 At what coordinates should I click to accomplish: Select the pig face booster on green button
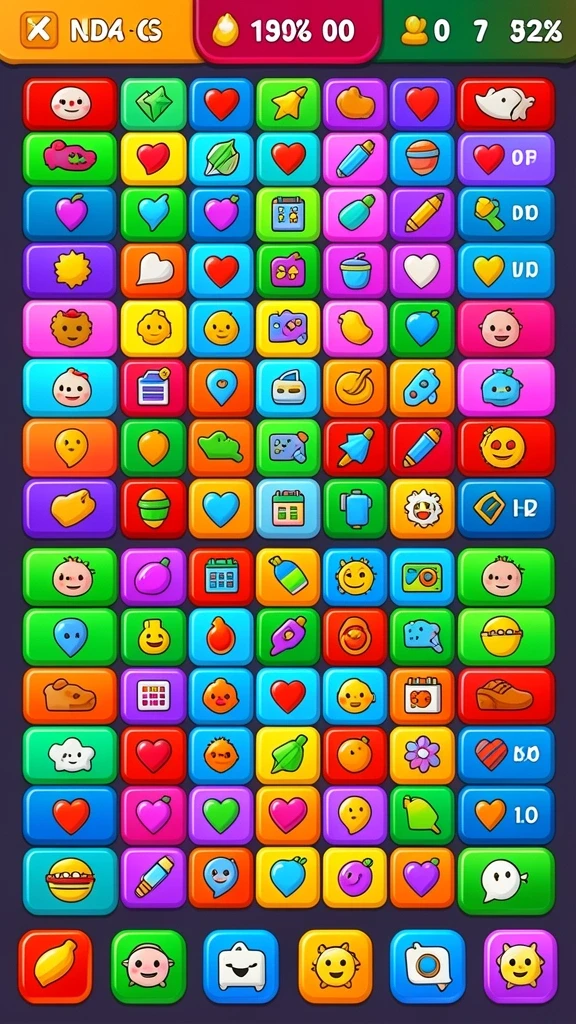(x=148, y=967)
